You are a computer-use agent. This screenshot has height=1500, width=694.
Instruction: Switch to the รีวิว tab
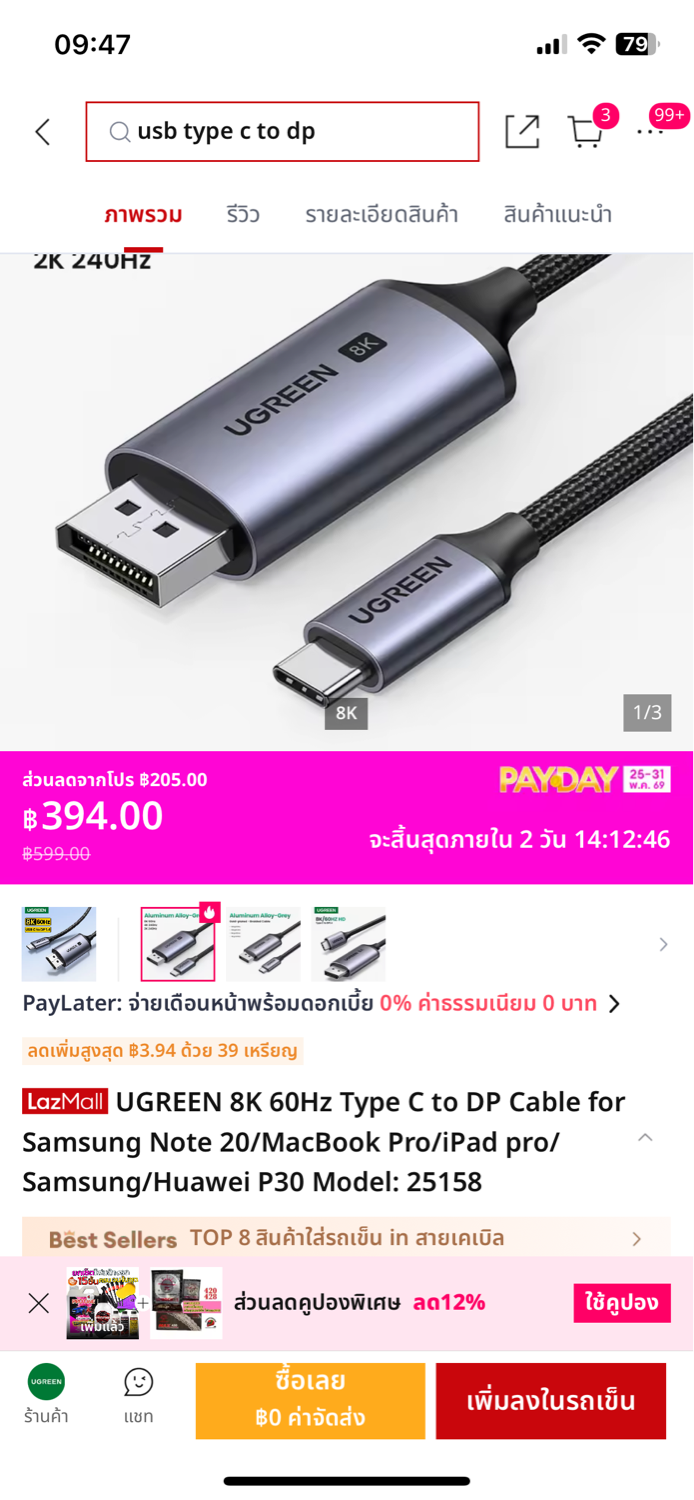click(x=243, y=215)
